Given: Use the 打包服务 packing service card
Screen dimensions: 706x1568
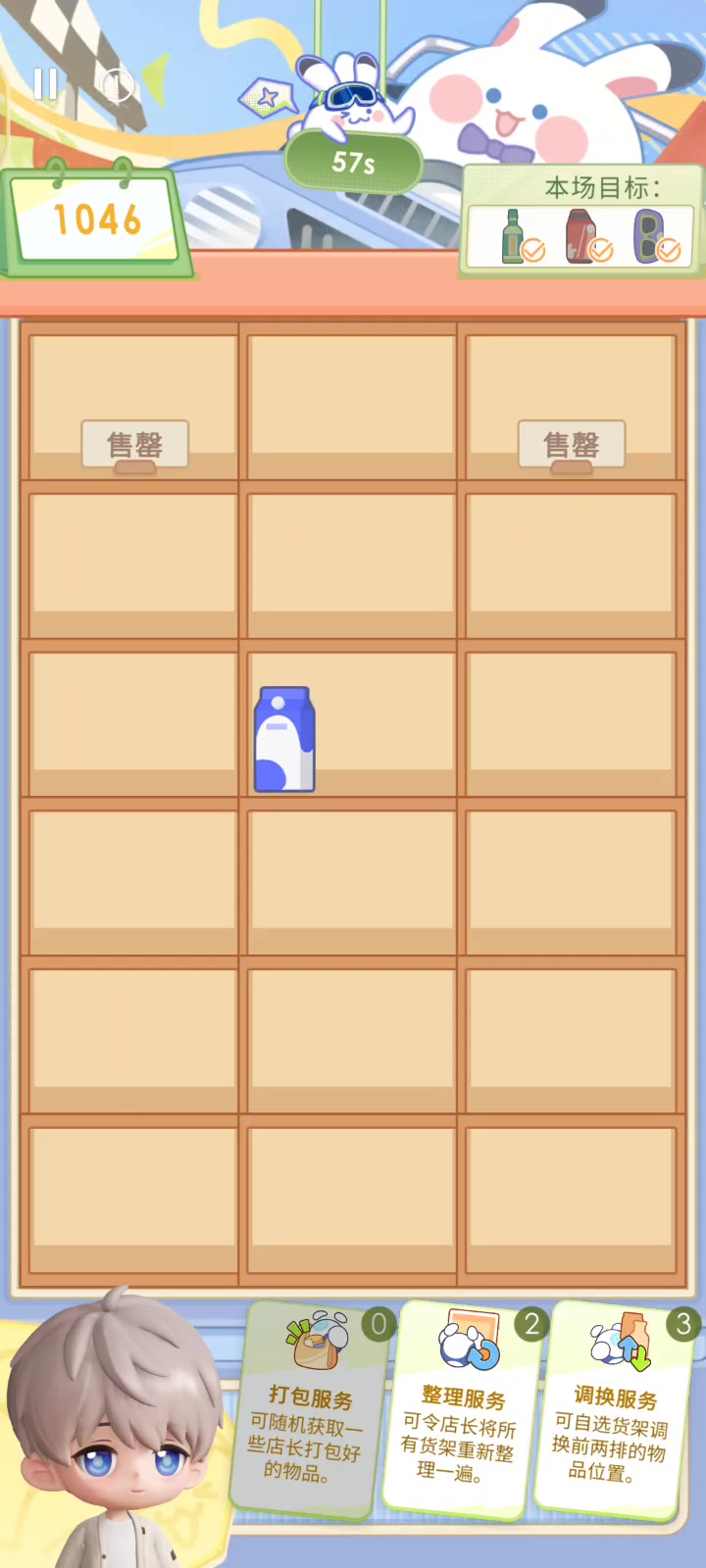Looking at the screenshot, I should tap(310, 1409).
